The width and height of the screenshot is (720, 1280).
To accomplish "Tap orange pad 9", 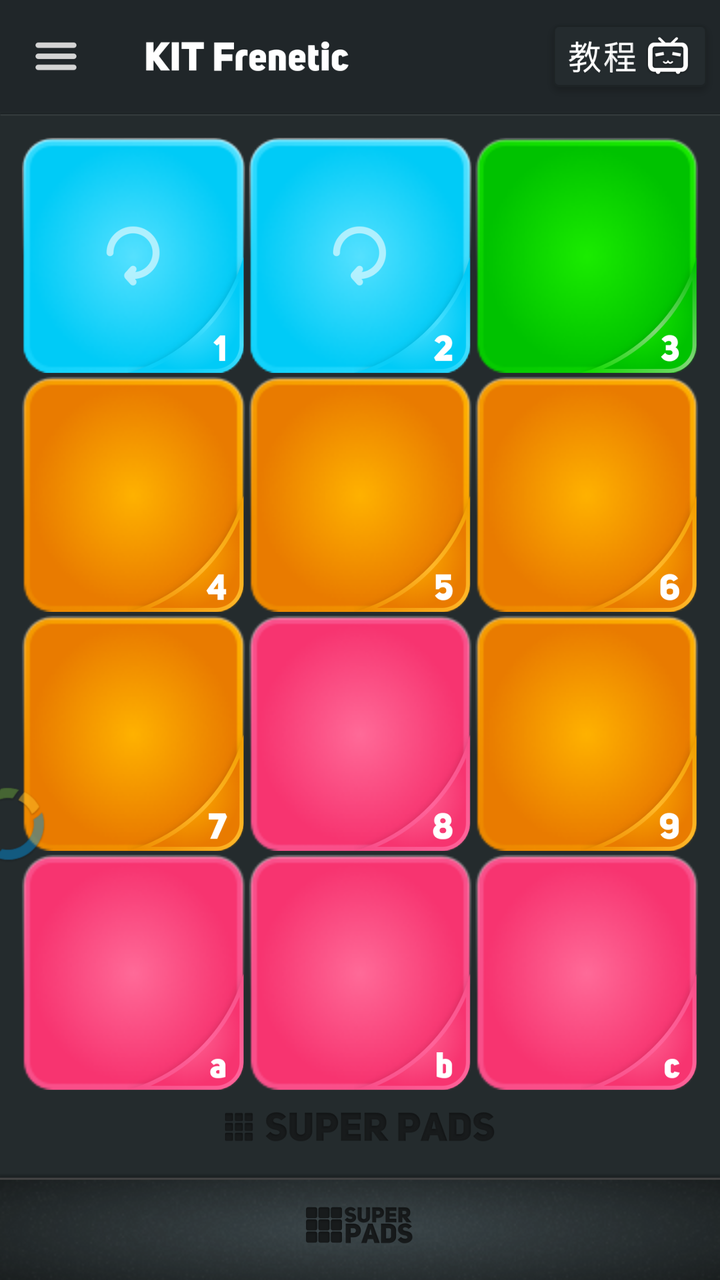I will (x=587, y=734).
